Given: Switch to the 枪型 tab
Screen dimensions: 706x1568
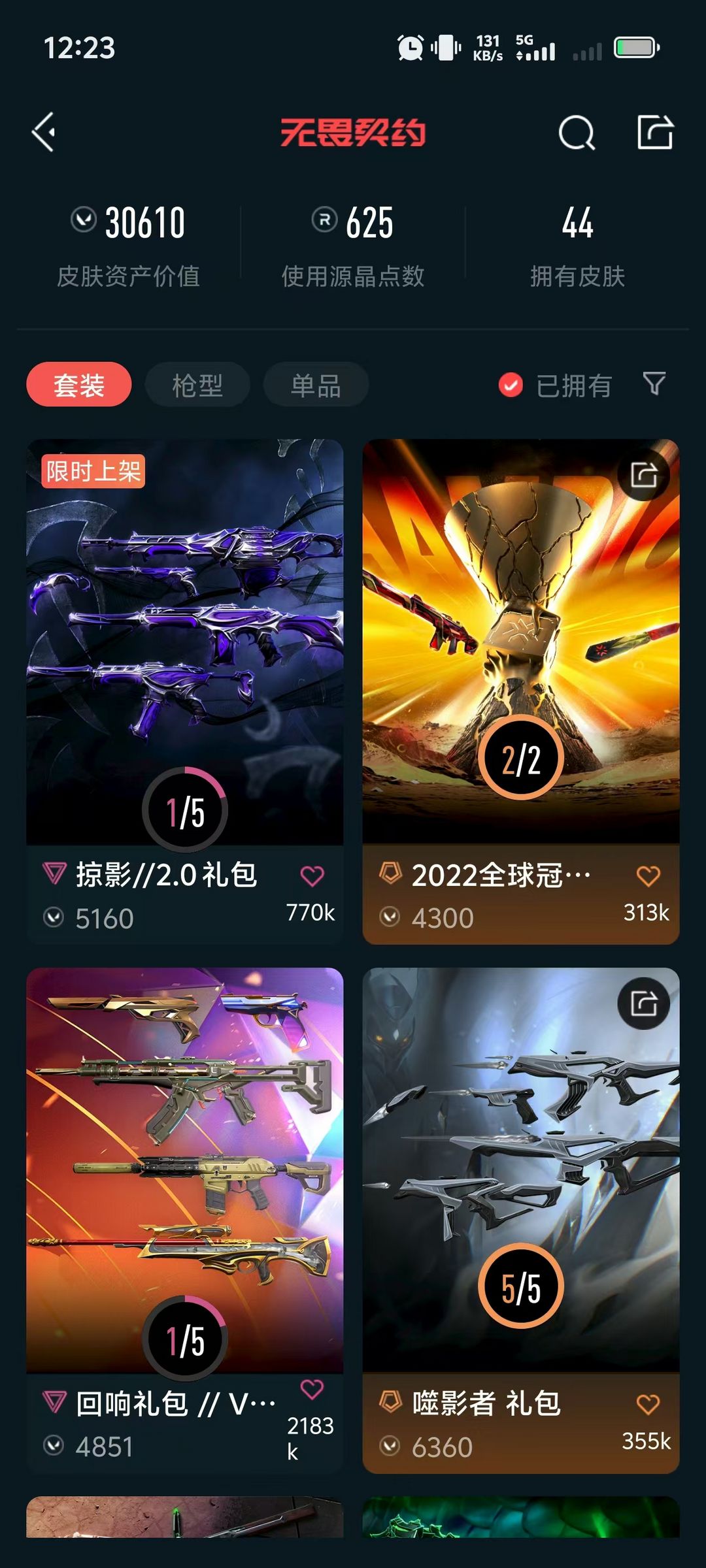Looking at the screenshot, I should (x=197, y=384).
